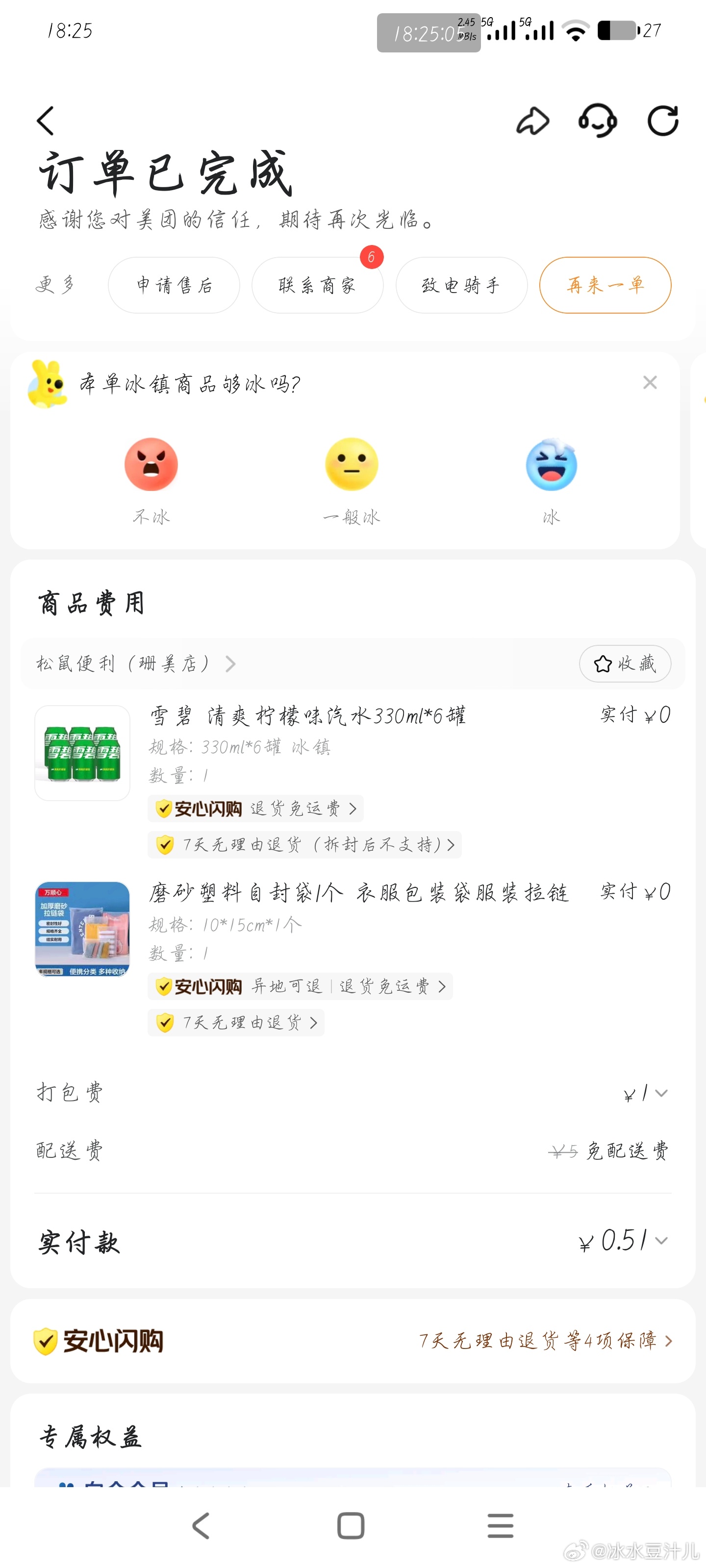
Task: View 7天无理由退货（拆封后不支持）policy
Action: [304, 845]
